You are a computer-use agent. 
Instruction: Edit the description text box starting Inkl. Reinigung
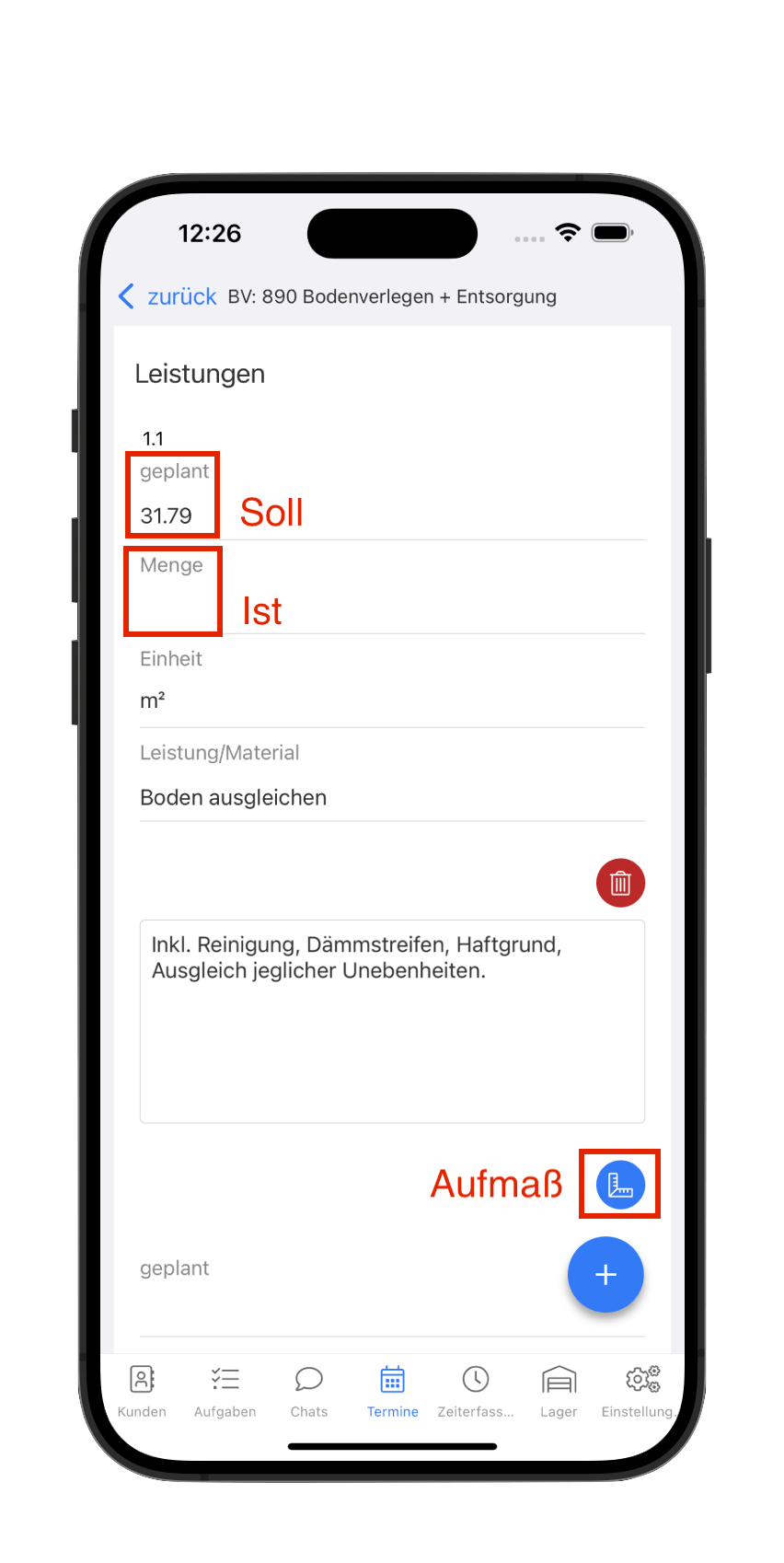(x=392, y=1021)
